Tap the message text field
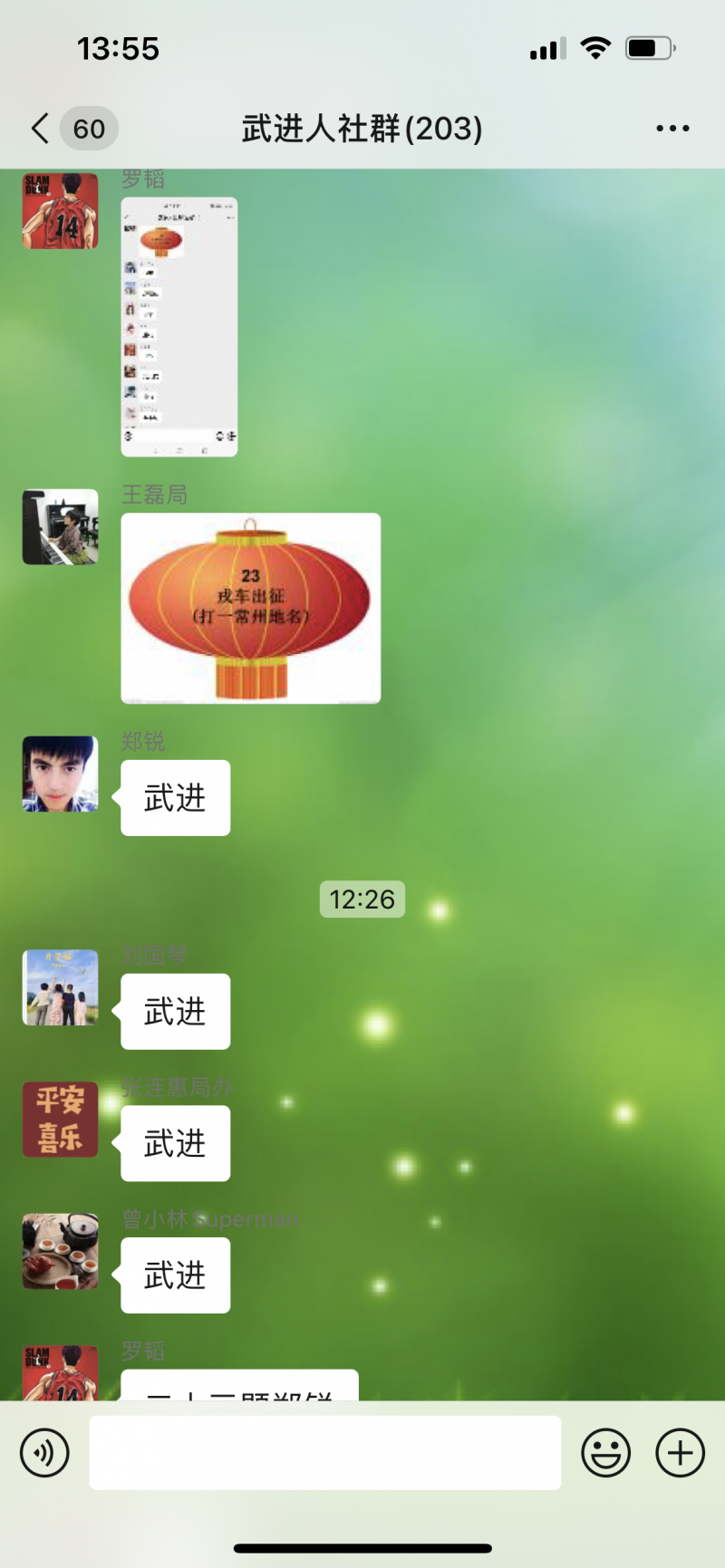 tap(324, 1453)
